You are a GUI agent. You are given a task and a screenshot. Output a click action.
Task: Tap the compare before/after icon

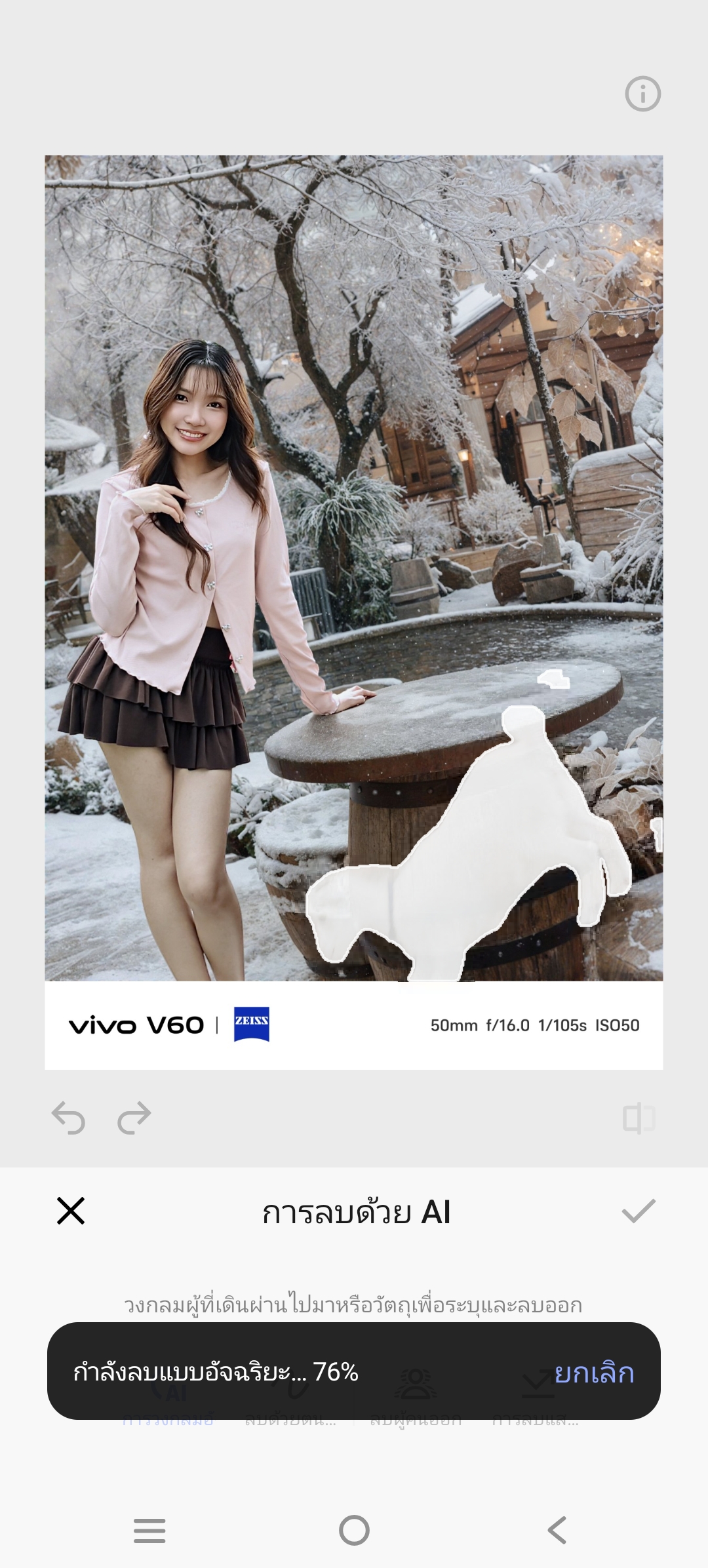[x=639, y=1118]
